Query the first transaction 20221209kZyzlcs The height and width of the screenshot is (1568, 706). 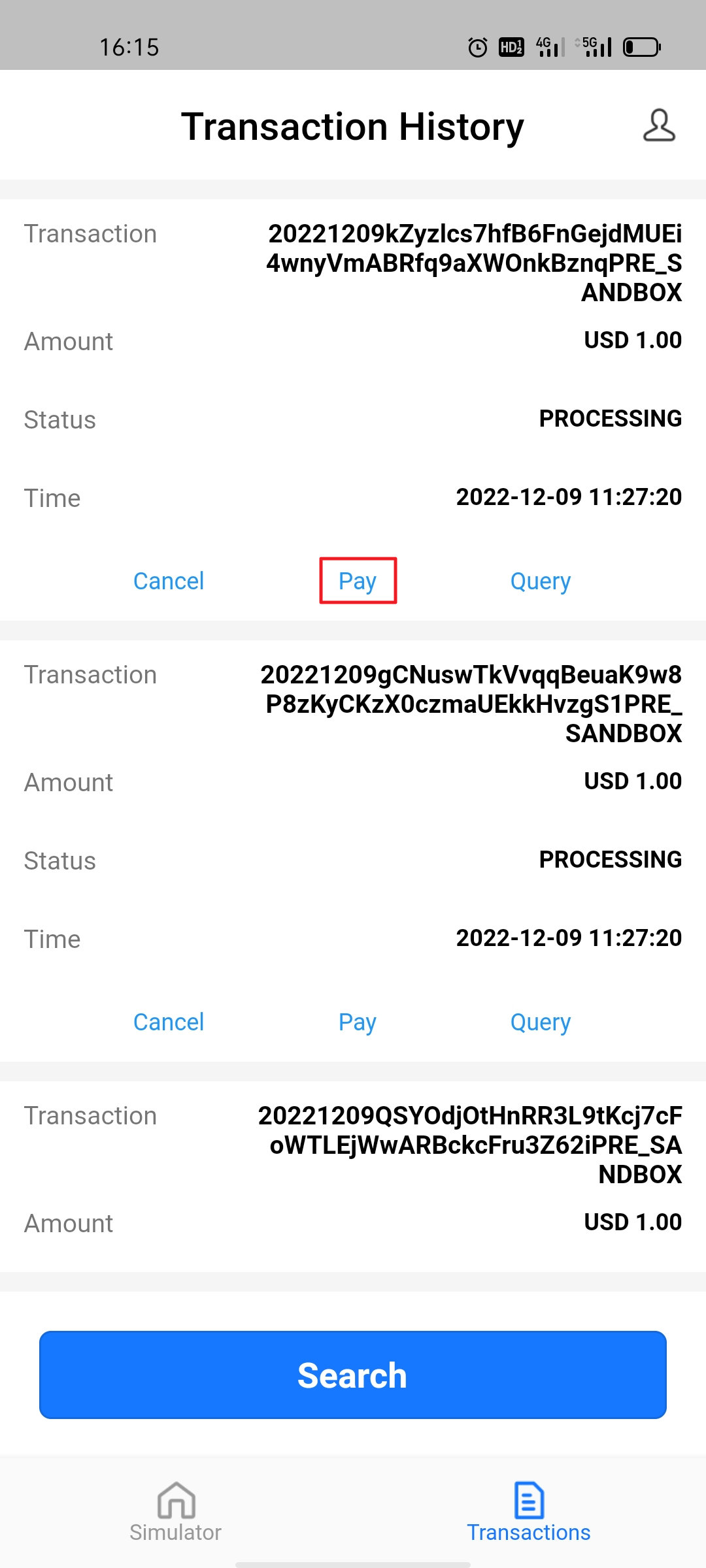(x=540, y=581)
